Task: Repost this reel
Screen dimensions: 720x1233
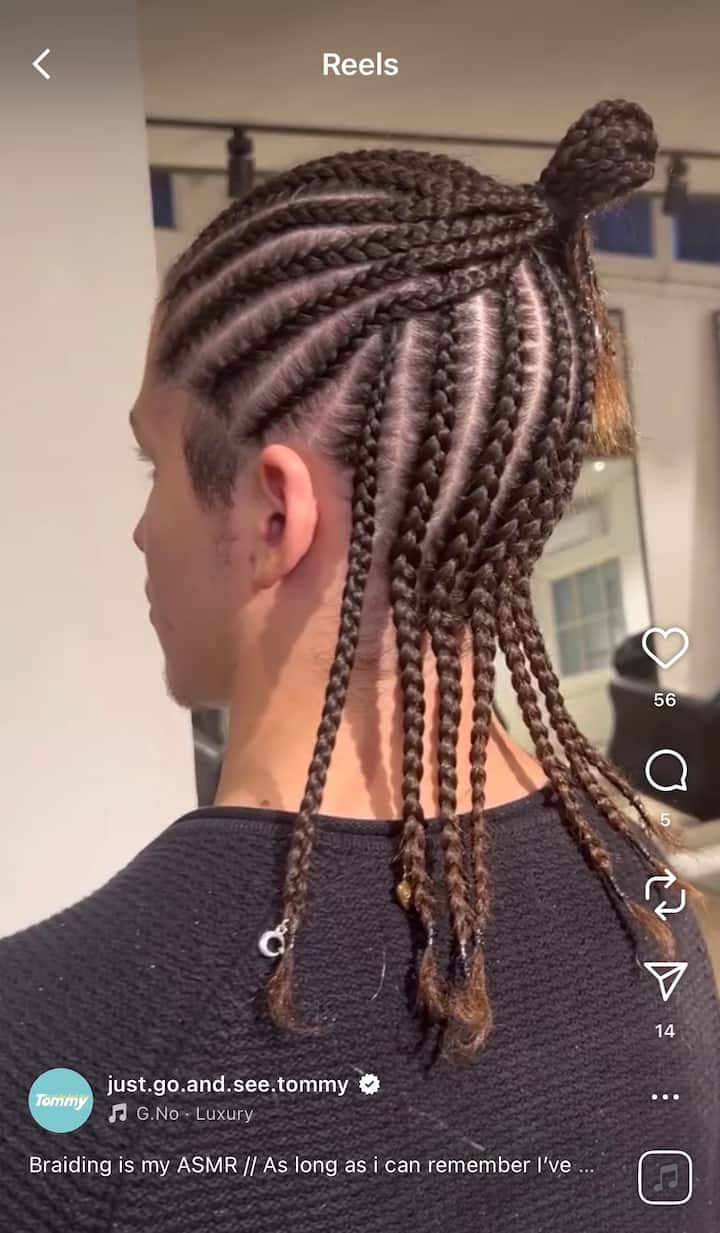Action: [665, 894]
